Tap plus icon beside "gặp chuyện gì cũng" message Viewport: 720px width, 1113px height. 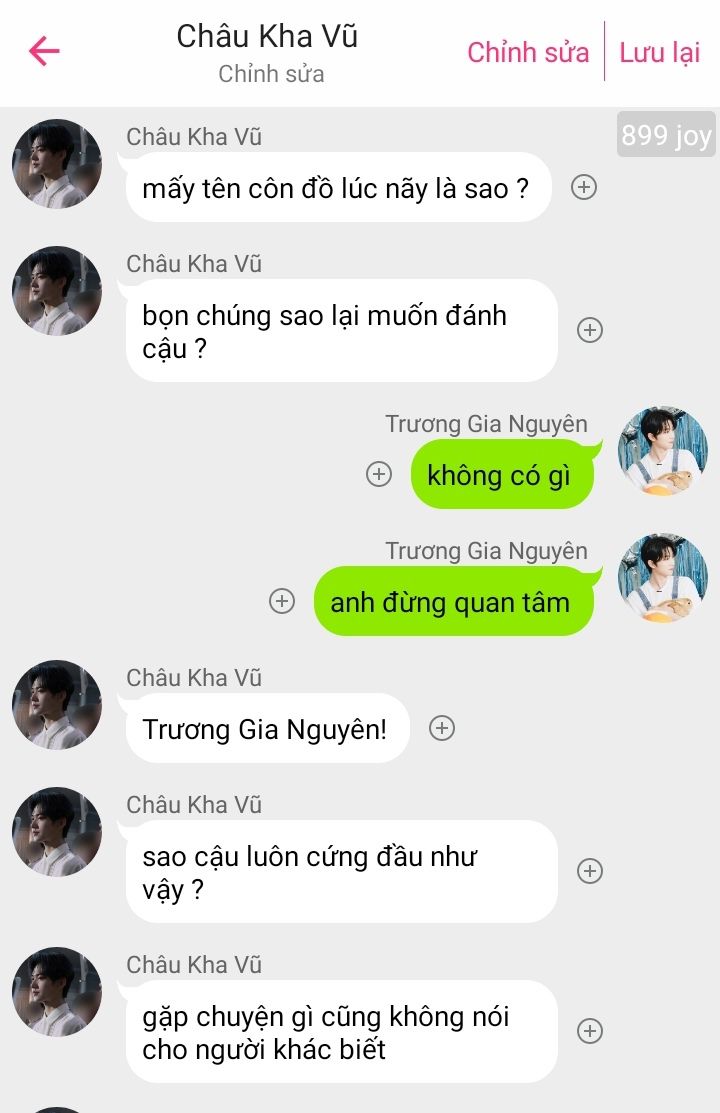pyautogui.click(x=590, y=1031)
